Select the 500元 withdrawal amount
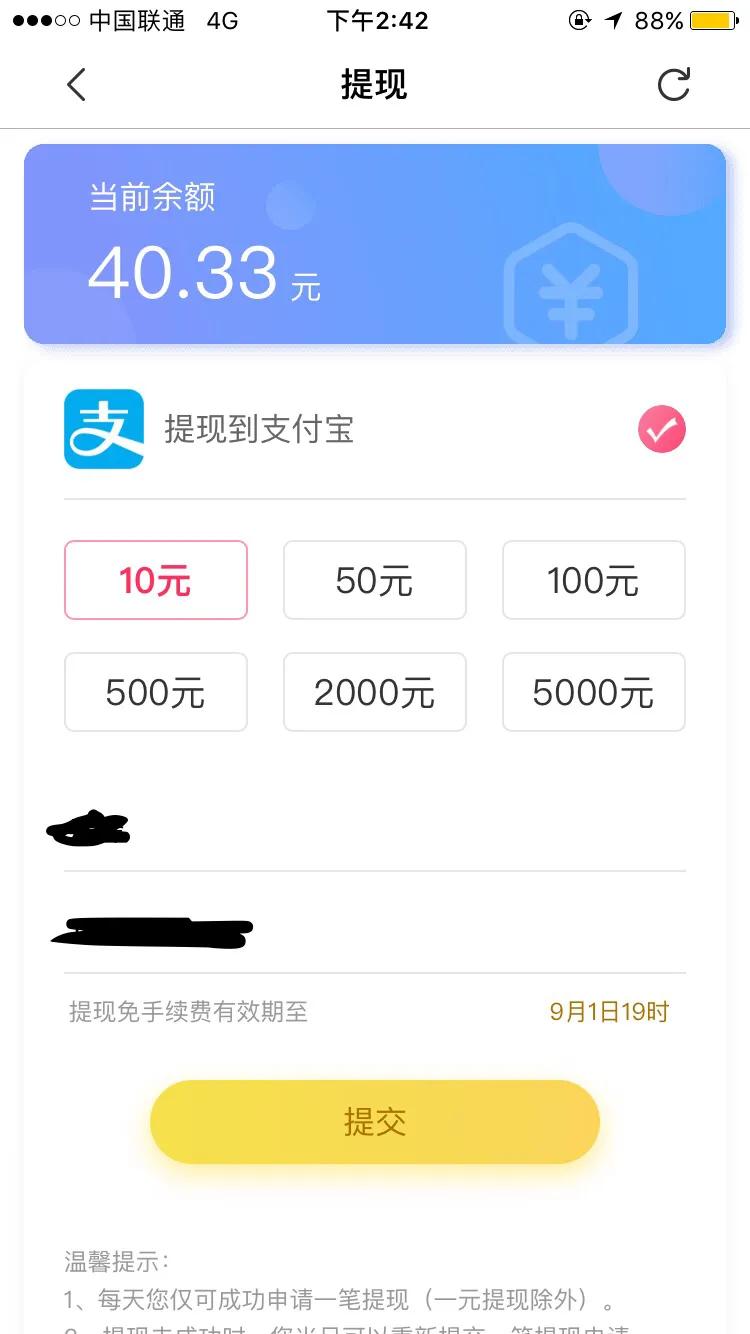 pos(155,692)
